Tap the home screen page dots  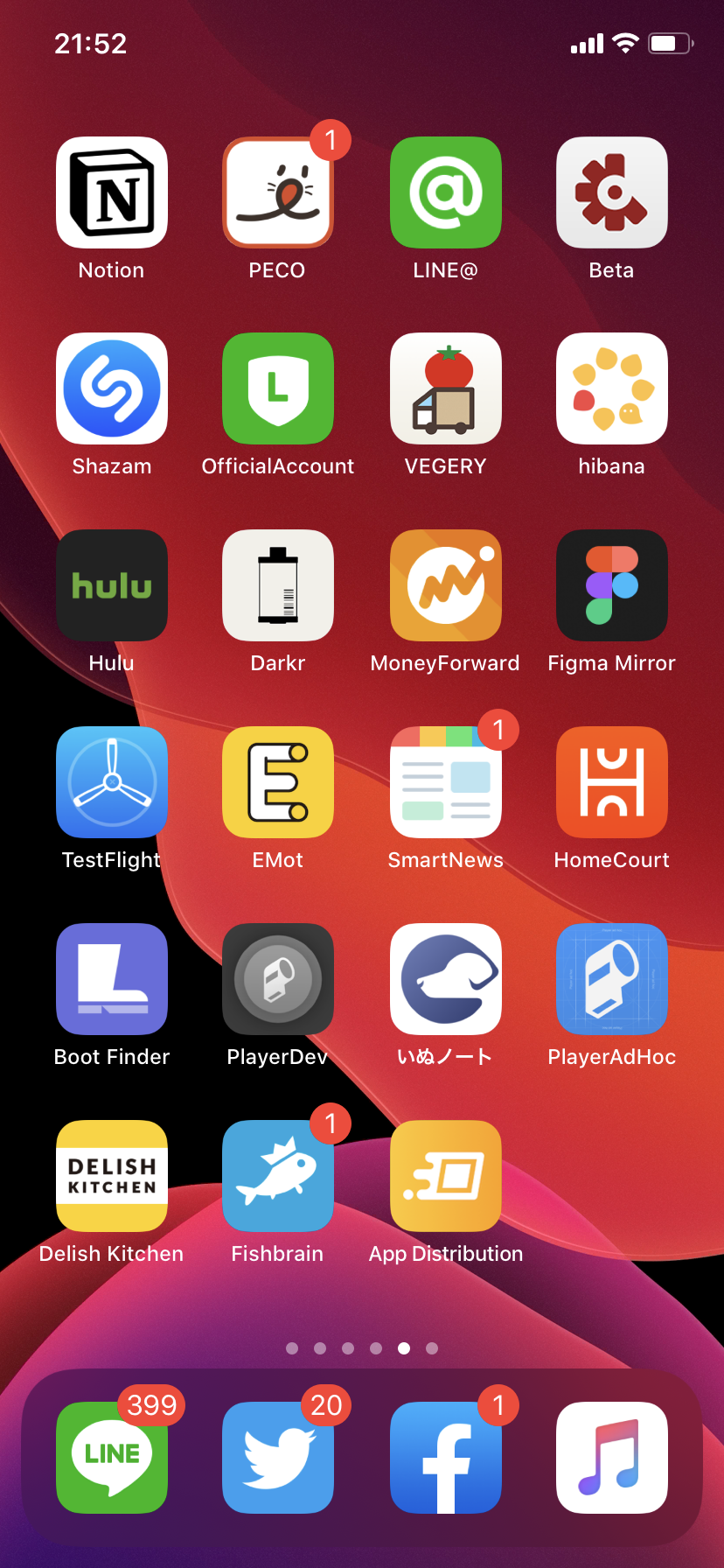(x=362, y=1348)
